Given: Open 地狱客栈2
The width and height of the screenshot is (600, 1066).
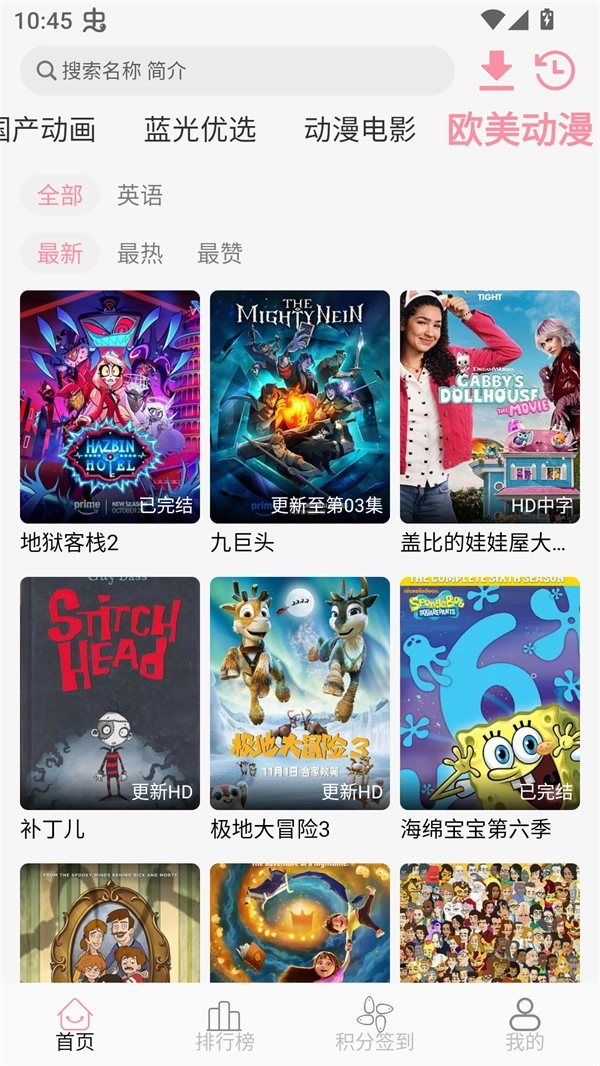Looking at the screenshot, I should point(110,407).
